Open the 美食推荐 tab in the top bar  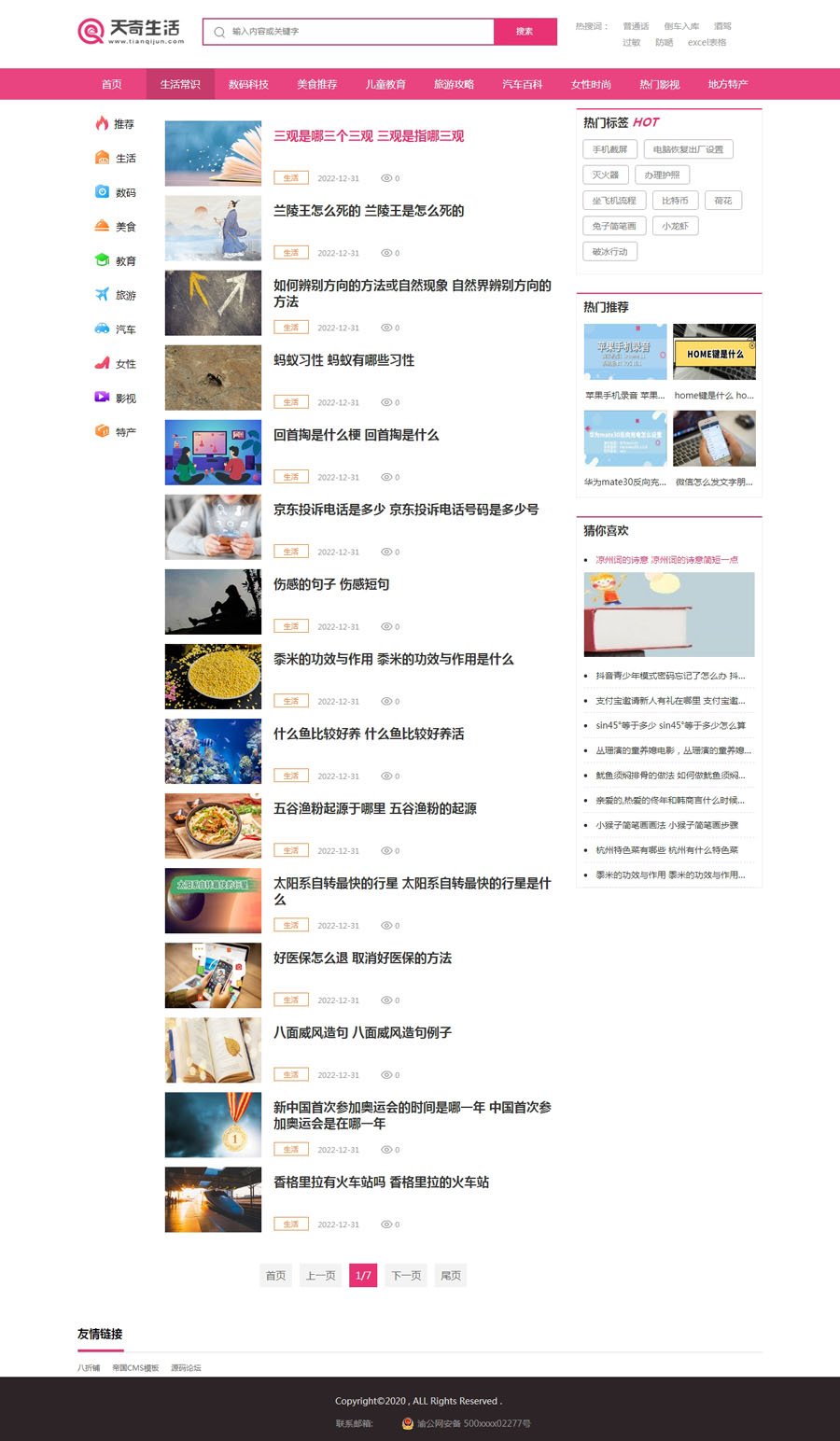[316, 84]
